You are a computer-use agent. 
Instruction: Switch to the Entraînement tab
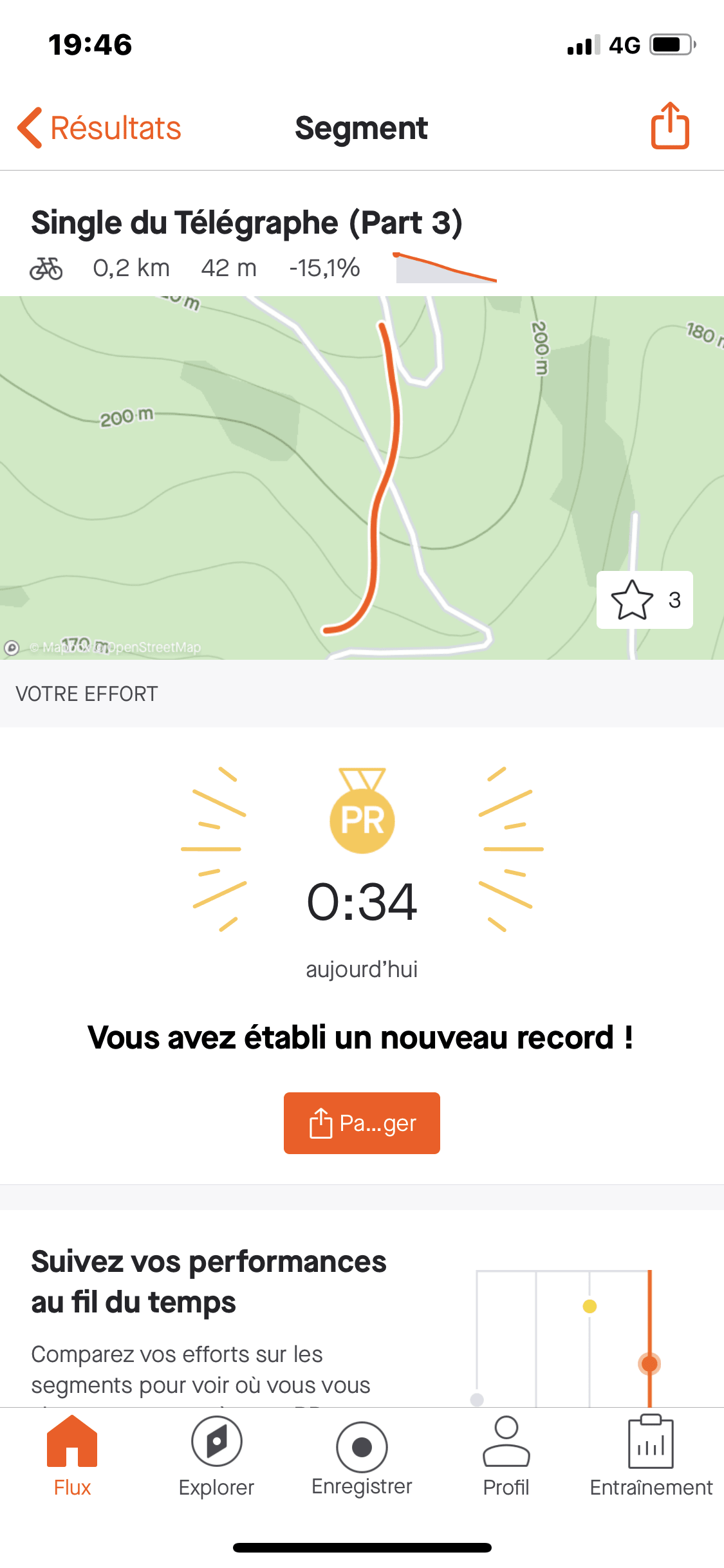click(651, 1457)
